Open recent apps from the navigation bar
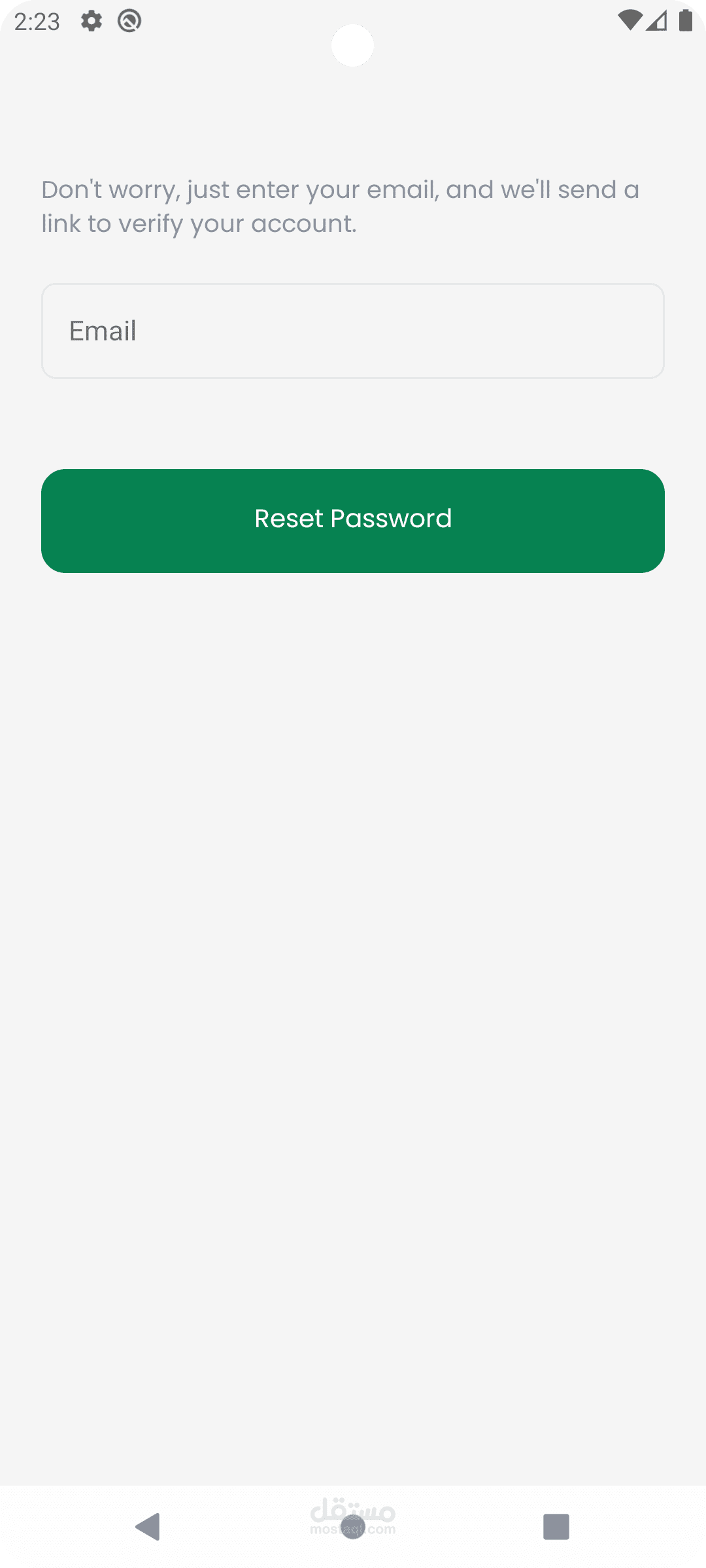 pyautogui.click(x=556, y=1527)
